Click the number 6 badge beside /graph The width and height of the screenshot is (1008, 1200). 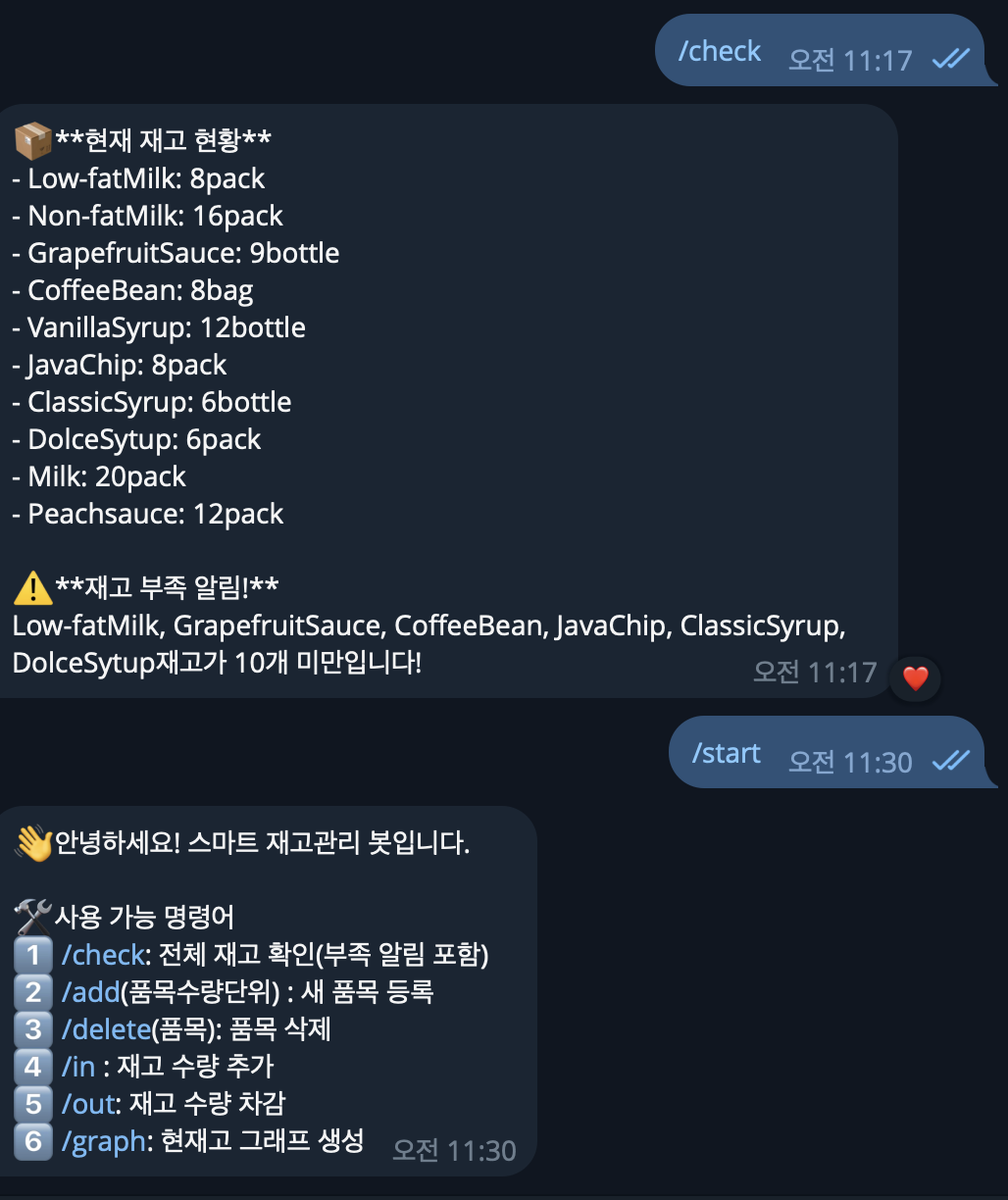click(32, 1141)
